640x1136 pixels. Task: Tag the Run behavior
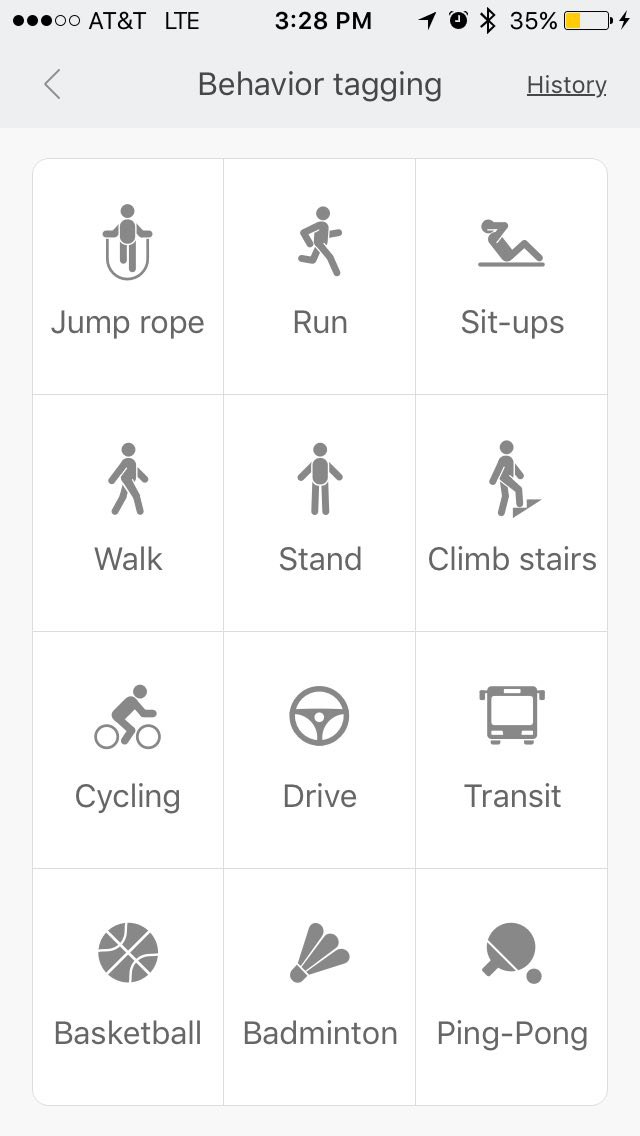pyautogui.click(x=320, y=277)
